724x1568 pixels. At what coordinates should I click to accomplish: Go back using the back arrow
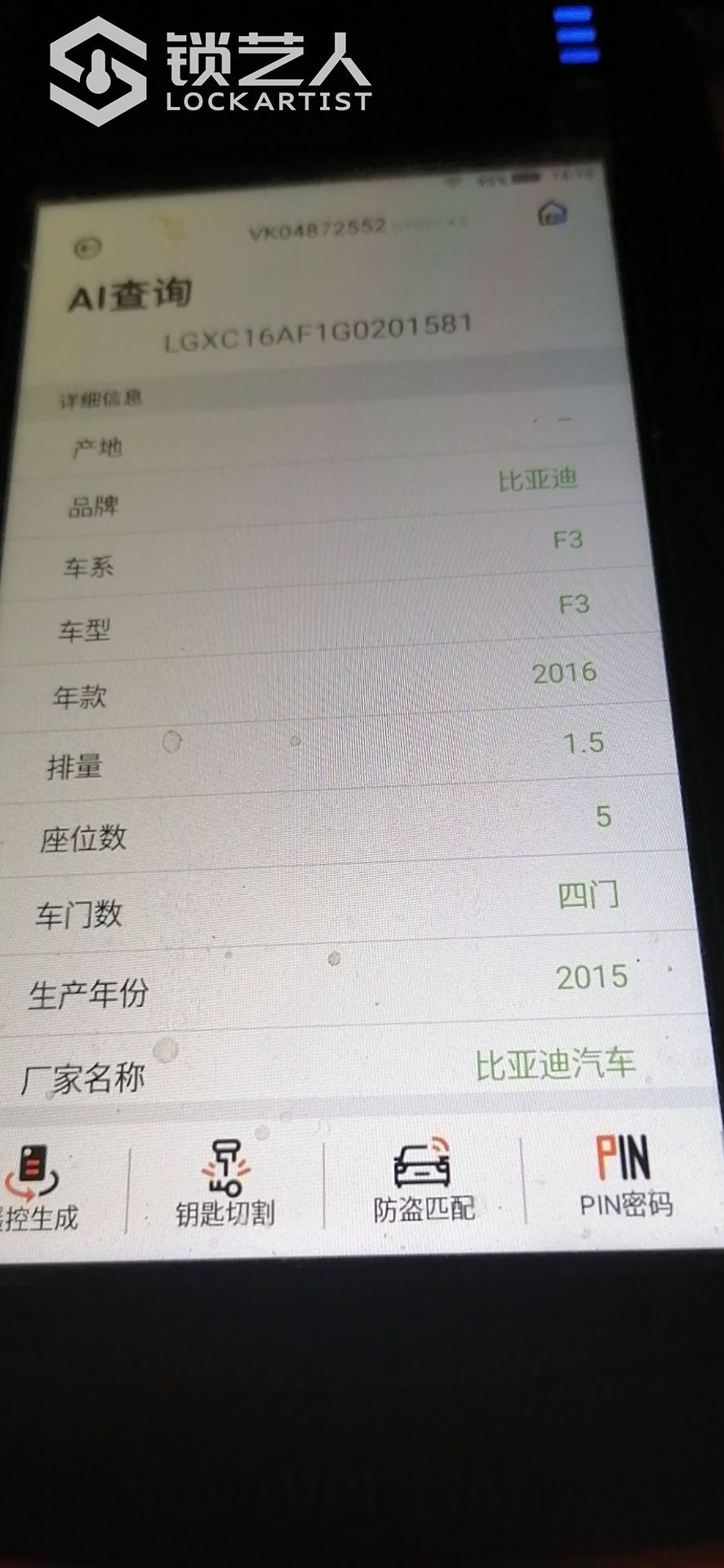tap(87, 247)
